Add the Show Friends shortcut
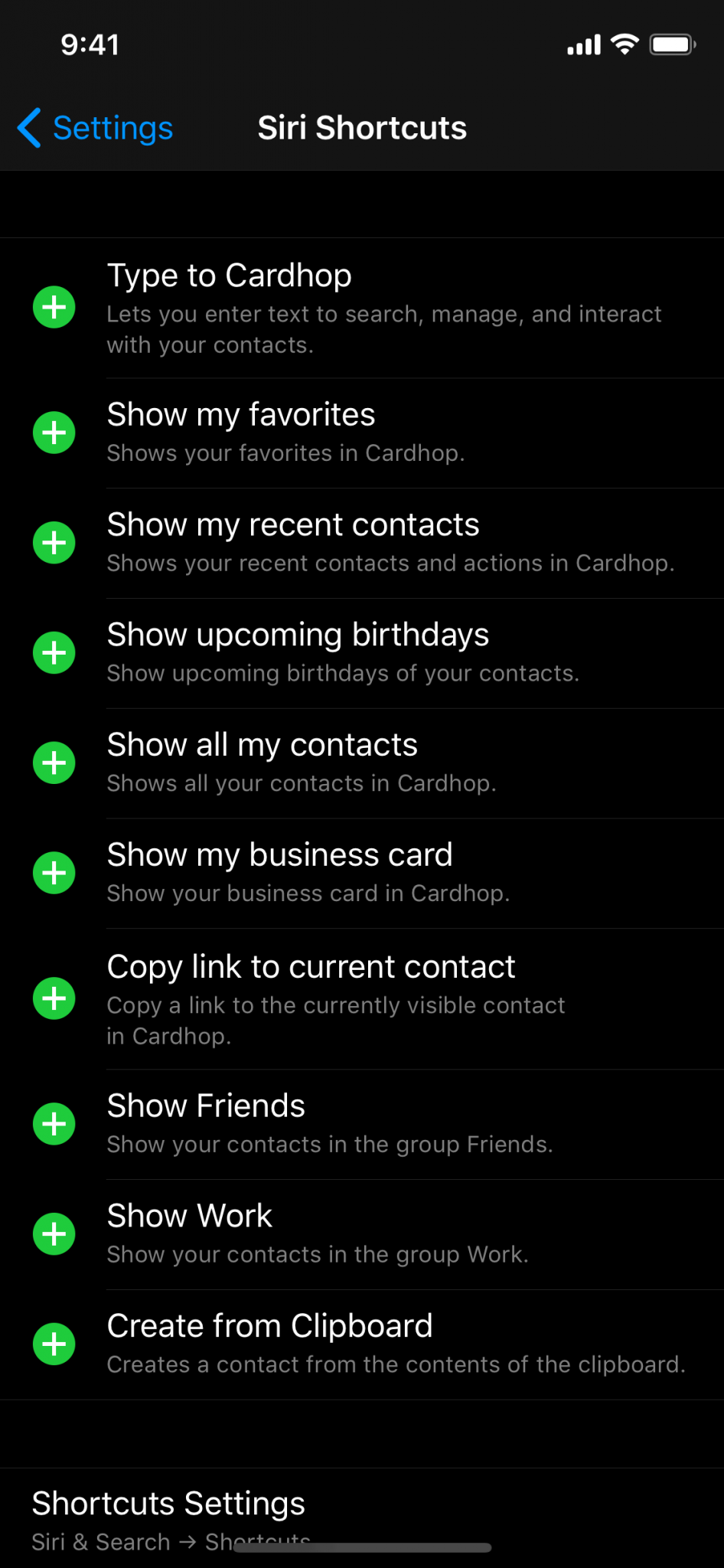Image resolution: width=724 pixels, height=1568 pixels. point(54,1124)
